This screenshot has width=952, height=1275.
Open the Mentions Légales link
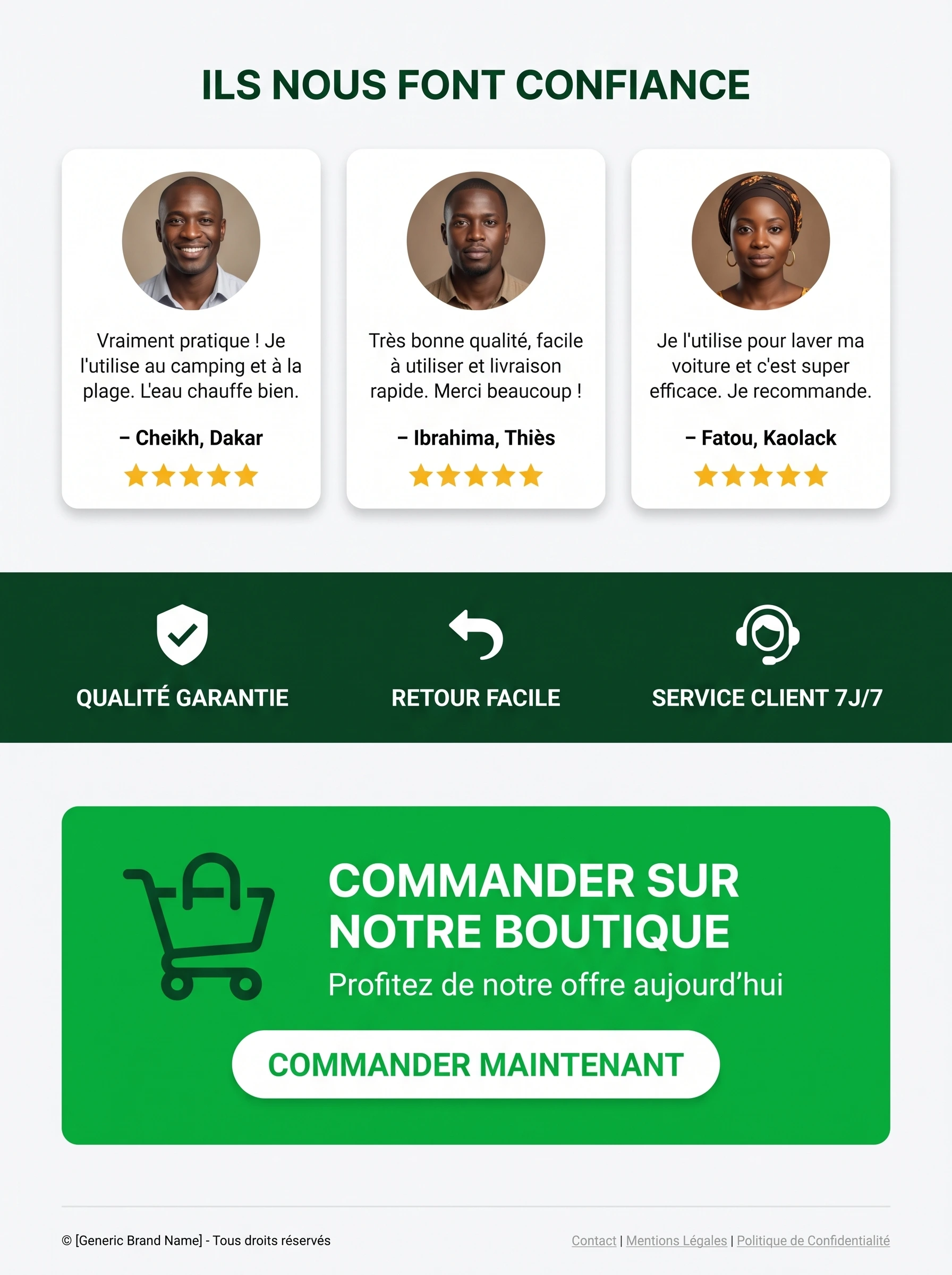(x=676, y=1240)
